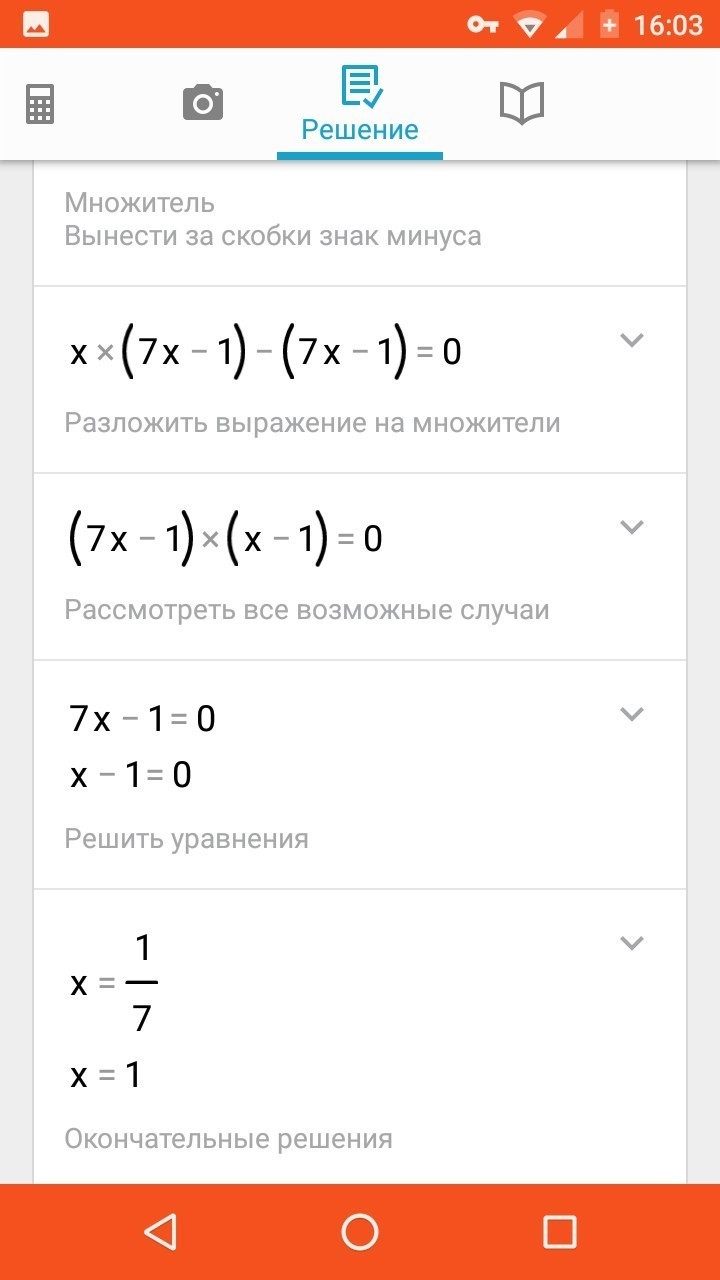Expand the (7x−1)×(x−1)=0 step
Viewport: 720px width, 1280px height.
[631, 527]
